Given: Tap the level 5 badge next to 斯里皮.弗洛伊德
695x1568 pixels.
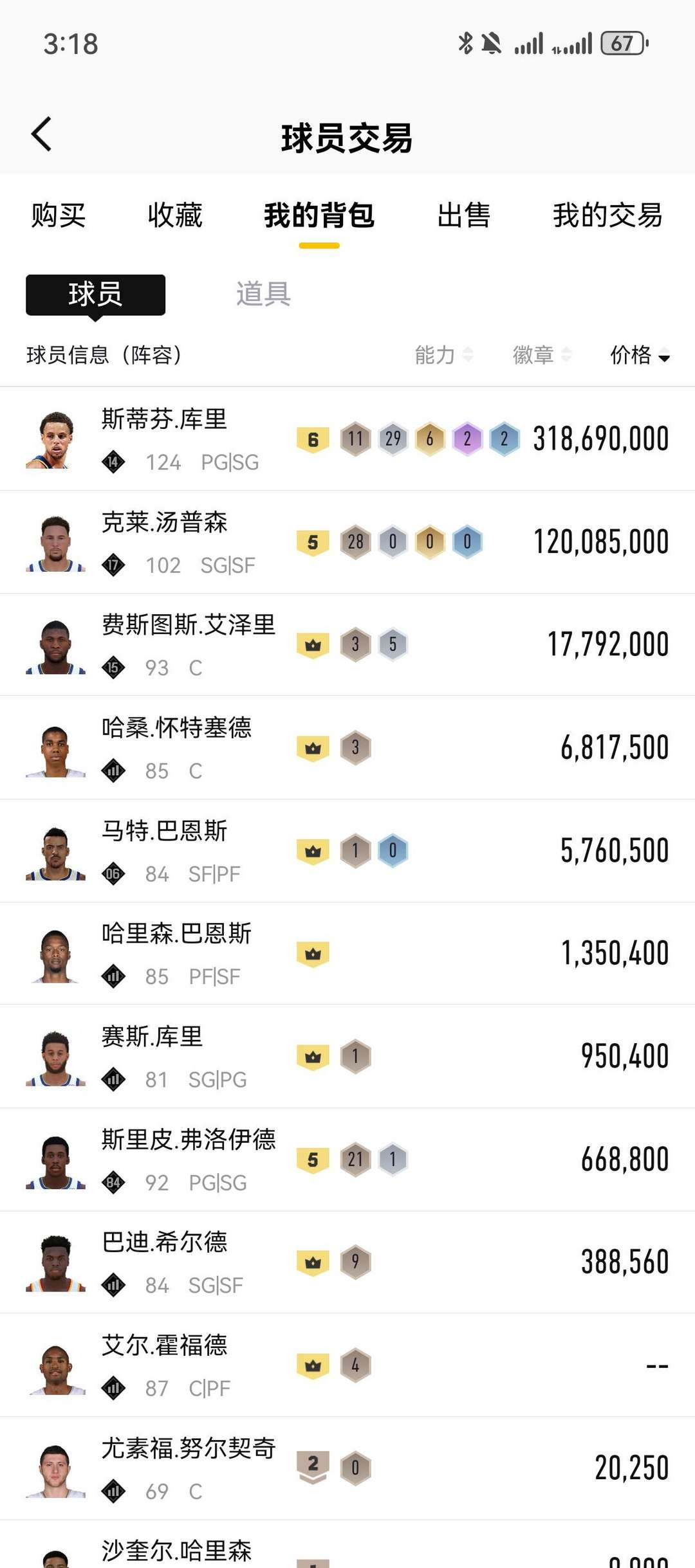Looking at the screenshot, I should click(x=313, y=1158).
